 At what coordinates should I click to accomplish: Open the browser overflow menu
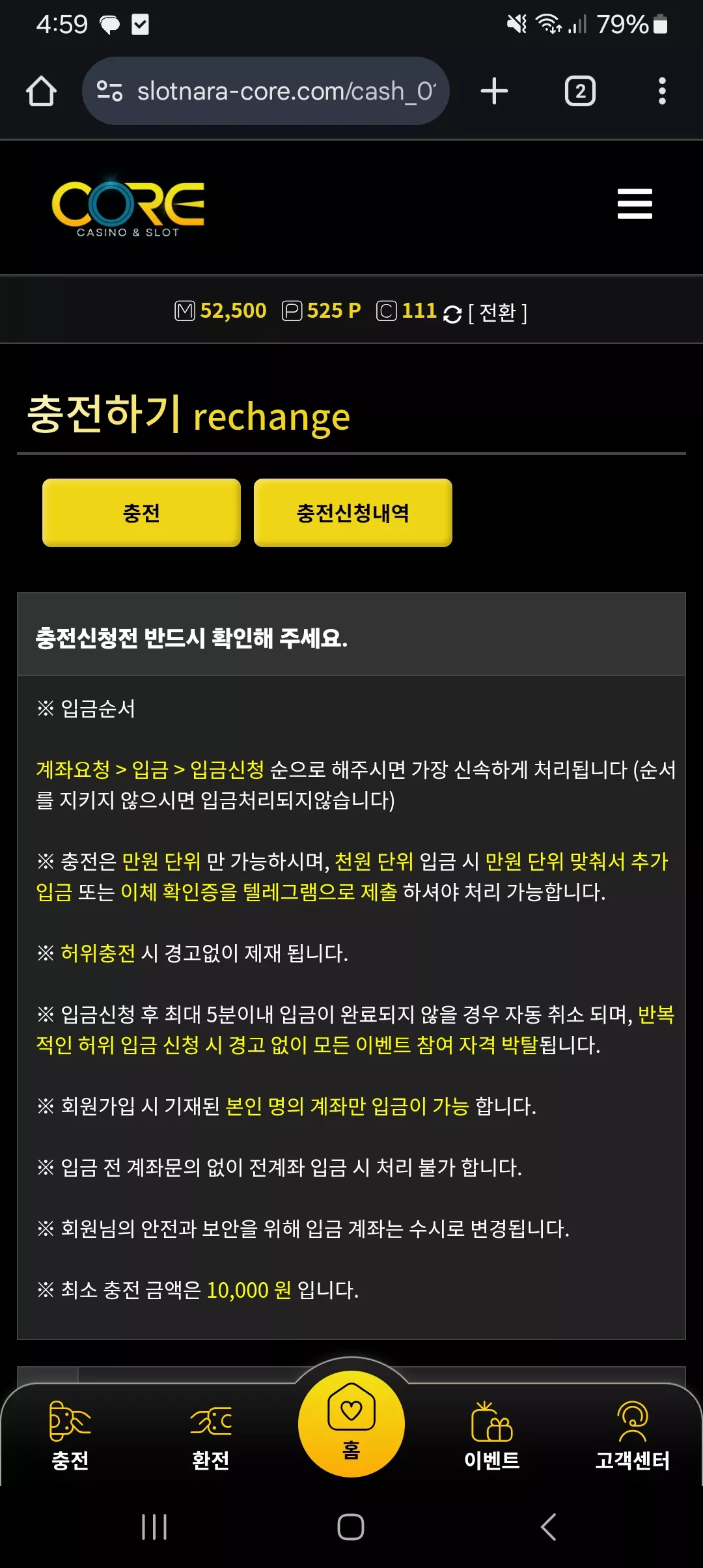coord(662,91)
